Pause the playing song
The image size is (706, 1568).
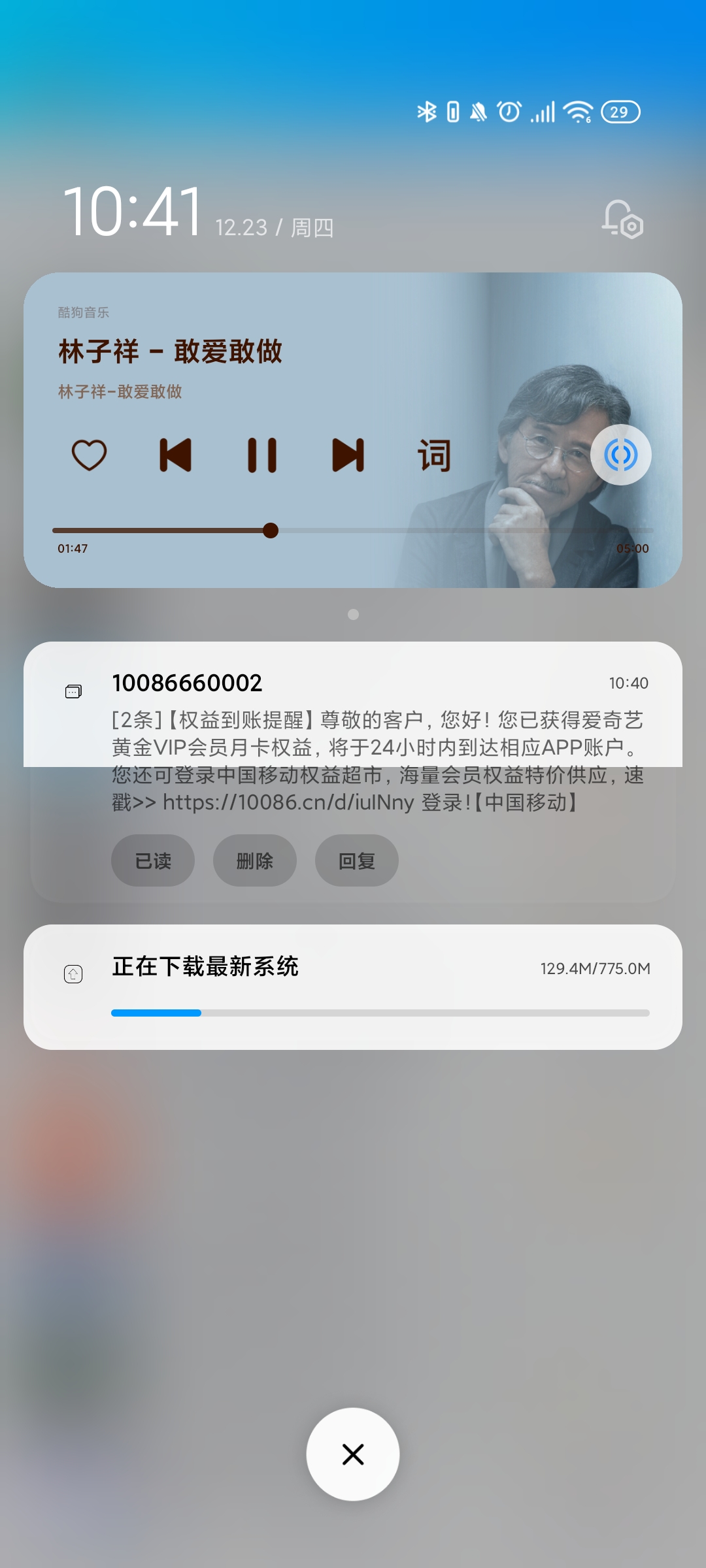(262, 455)
